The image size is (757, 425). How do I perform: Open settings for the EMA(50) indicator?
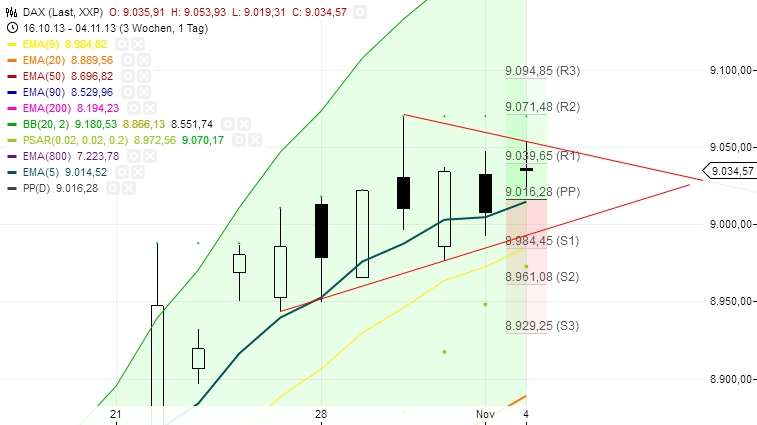[x=128, y=76]
